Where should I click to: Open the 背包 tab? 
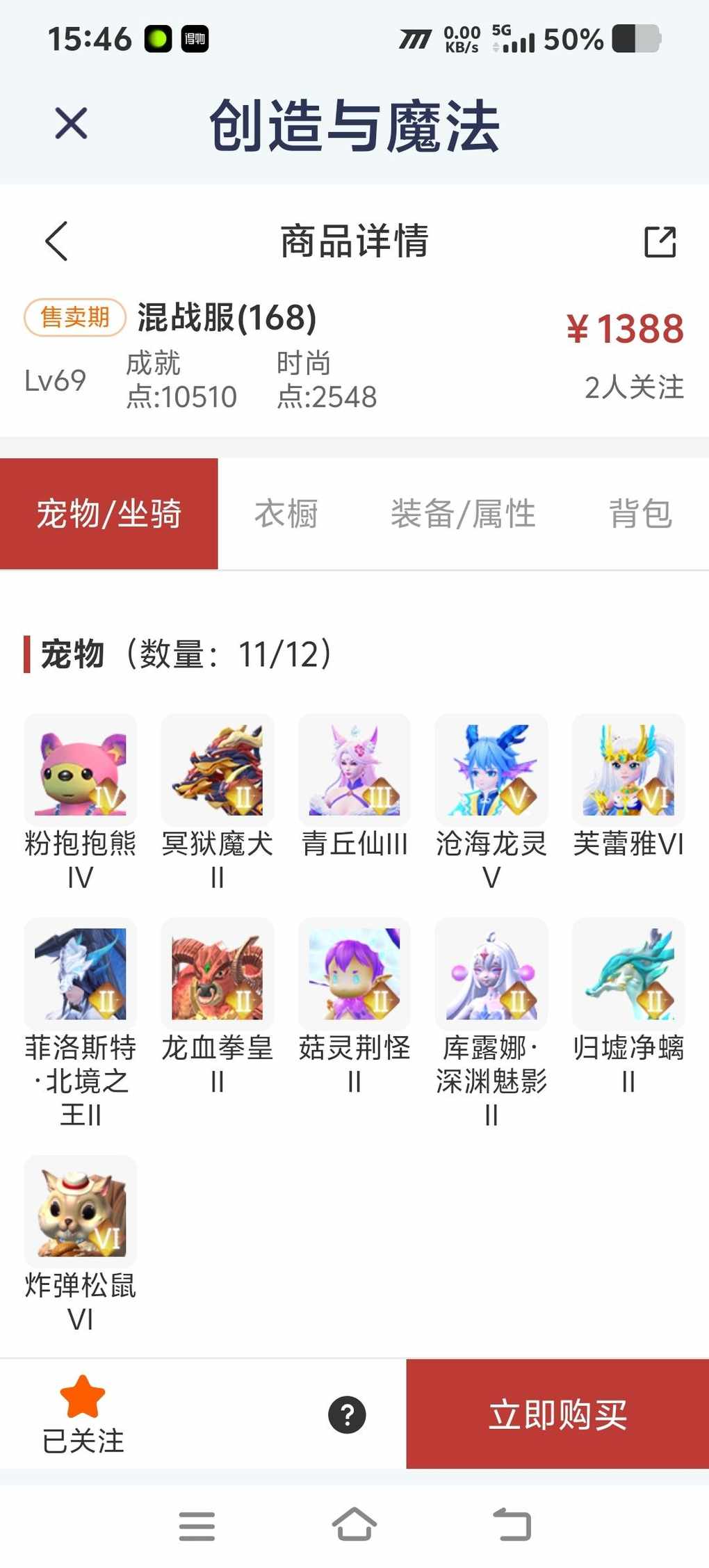point(639,514)
